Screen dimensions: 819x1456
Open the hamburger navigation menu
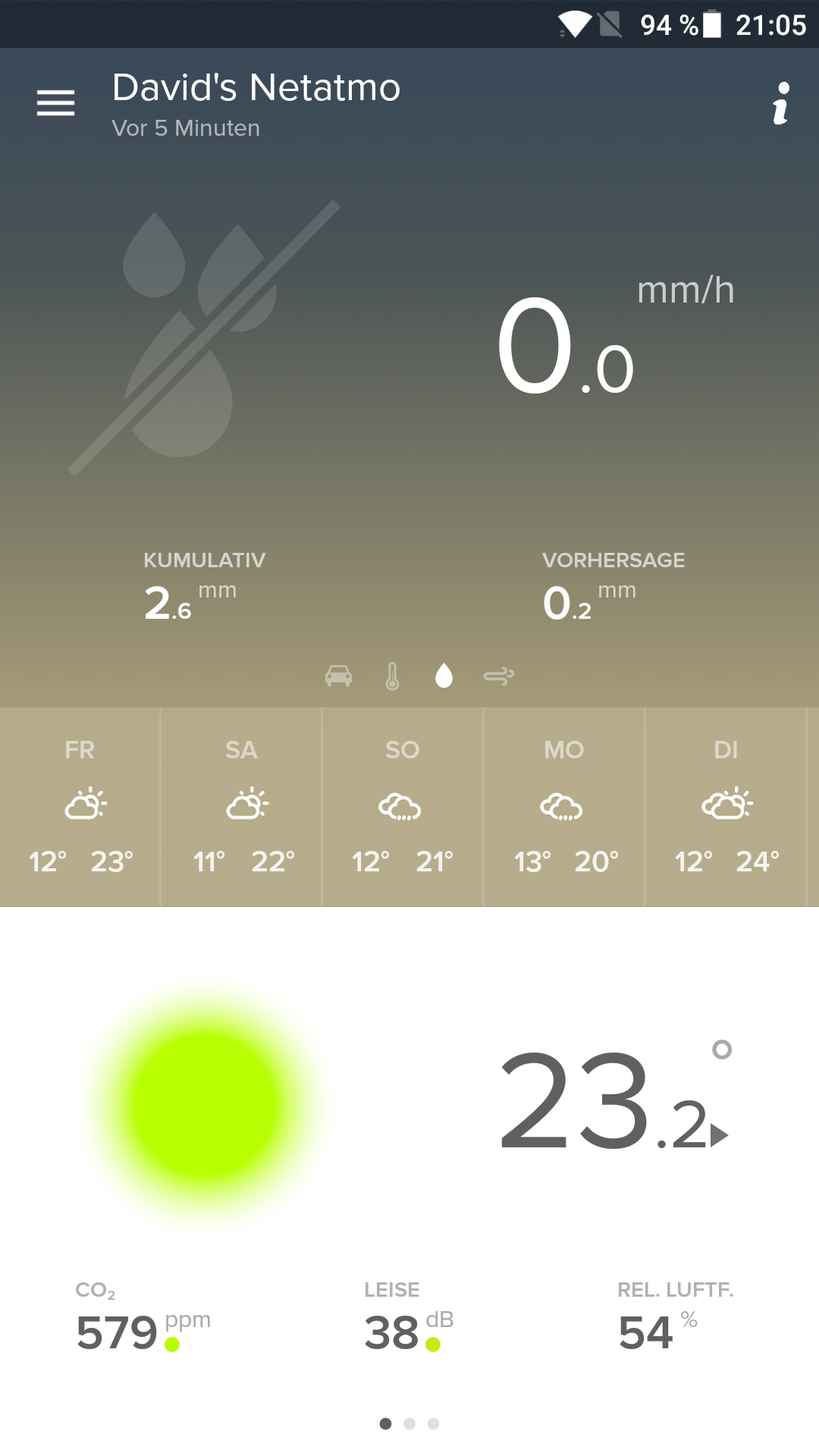pos(56,103)
